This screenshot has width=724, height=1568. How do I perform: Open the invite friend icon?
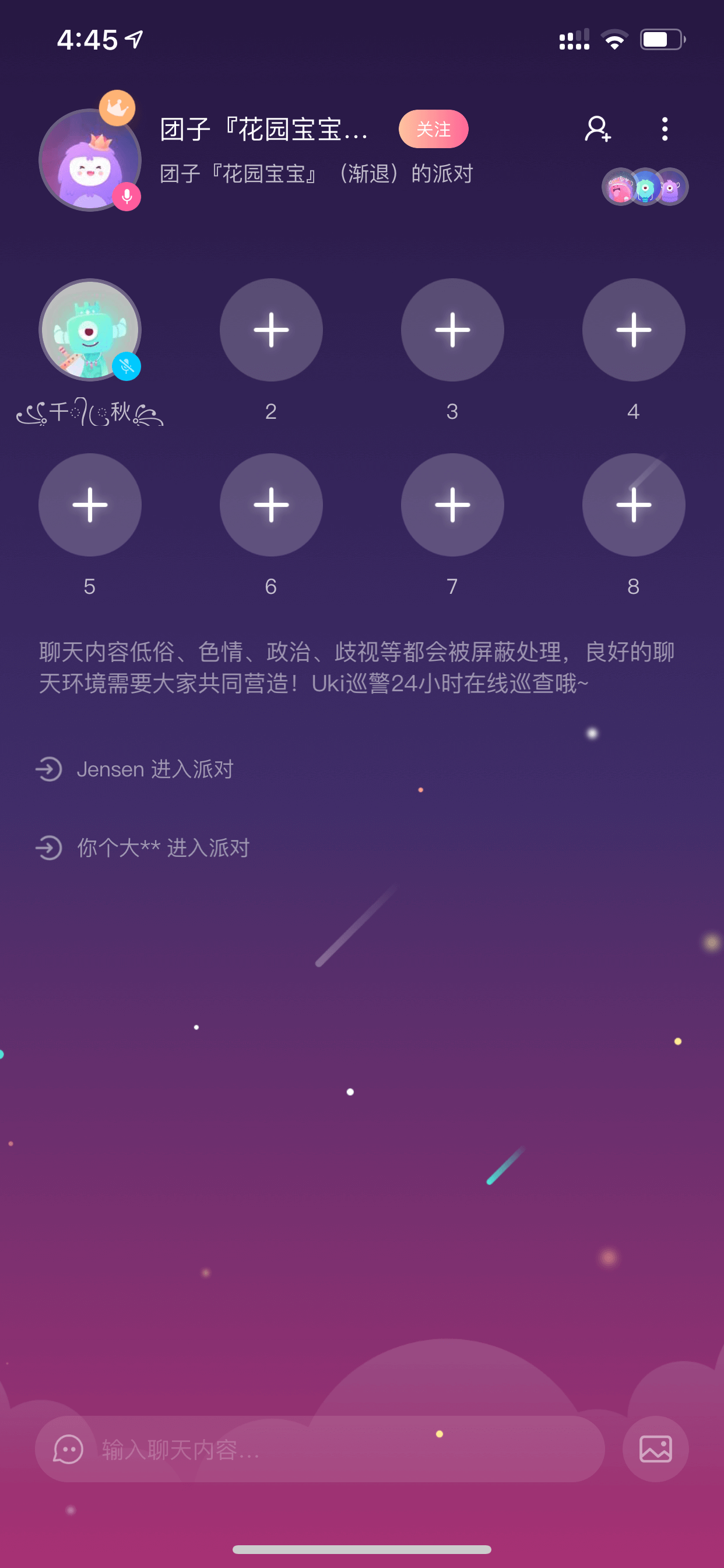[x=598, y=129]
